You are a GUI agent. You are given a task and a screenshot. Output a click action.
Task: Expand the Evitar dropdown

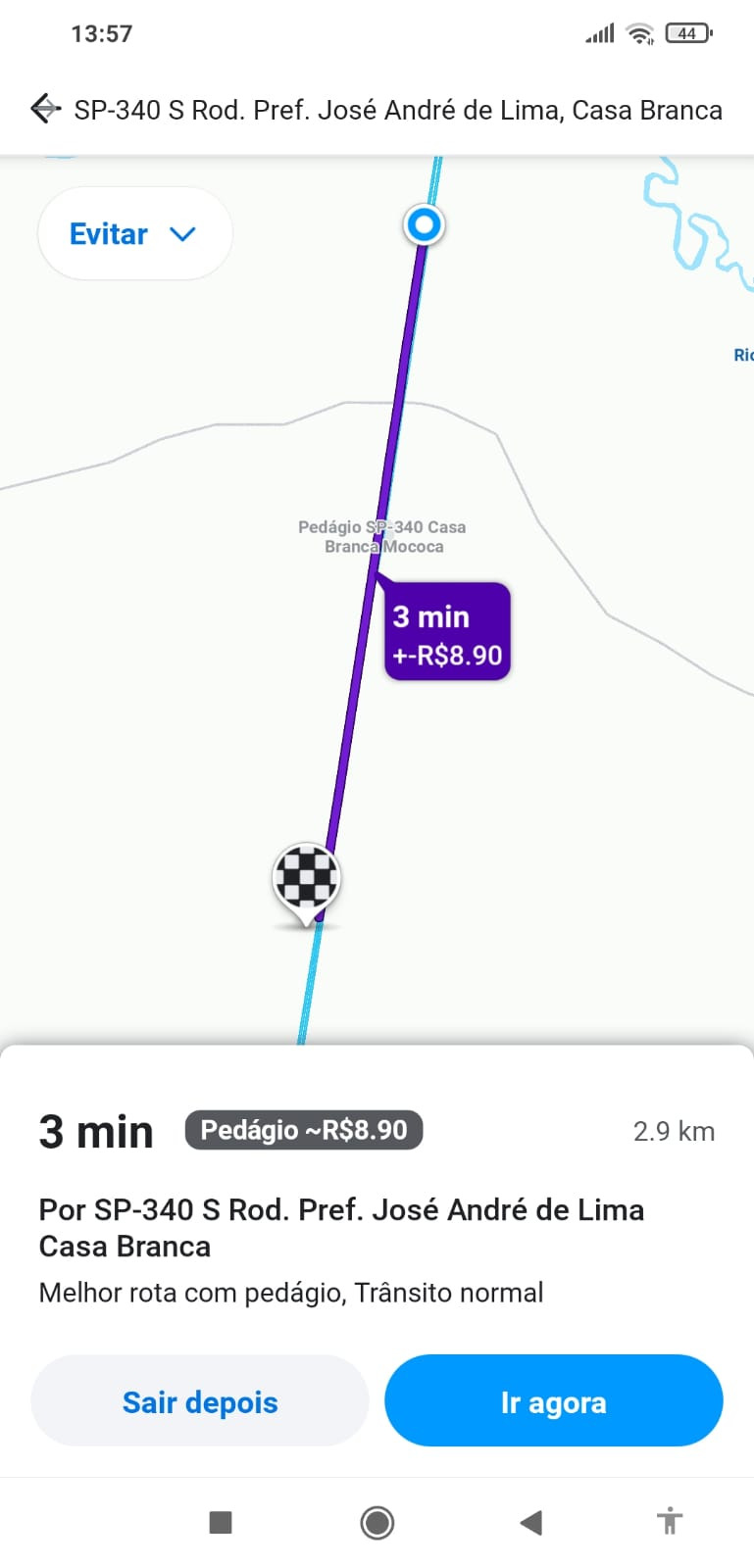[135, 234]
